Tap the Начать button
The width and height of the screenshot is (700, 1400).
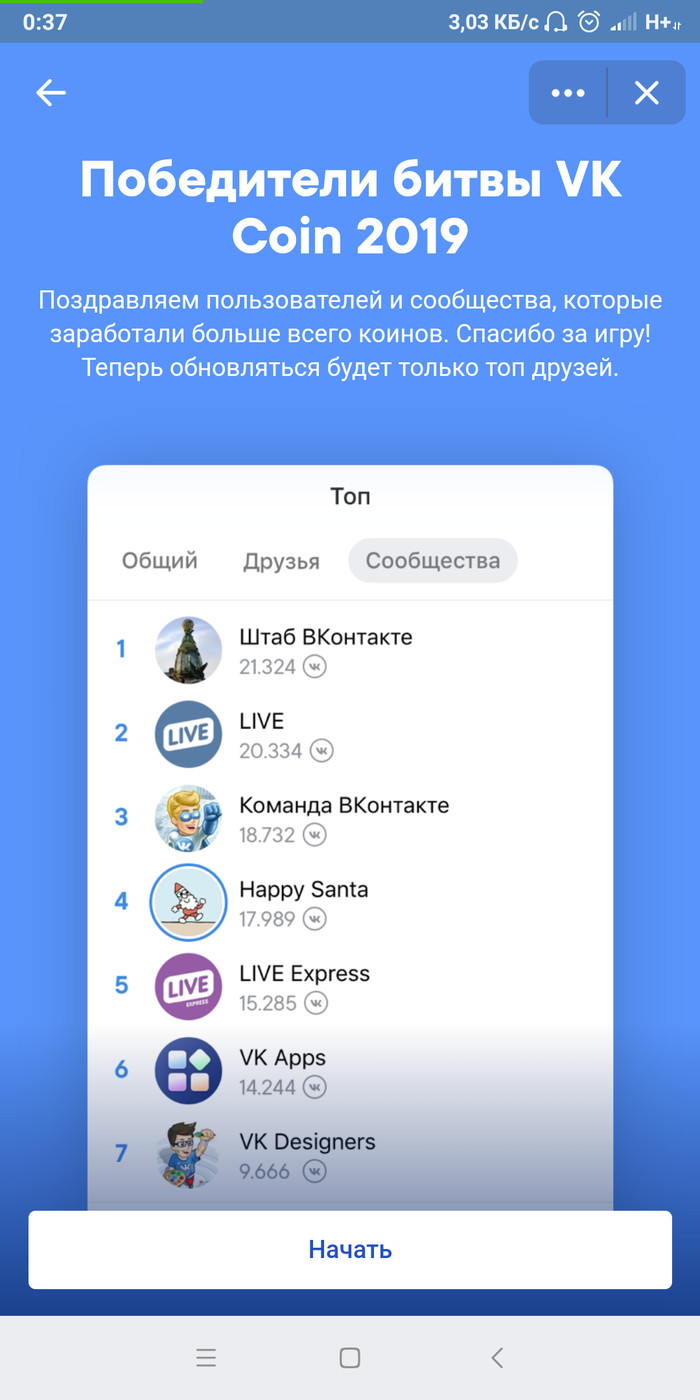pyautogui.click(x=350, y=1249)
